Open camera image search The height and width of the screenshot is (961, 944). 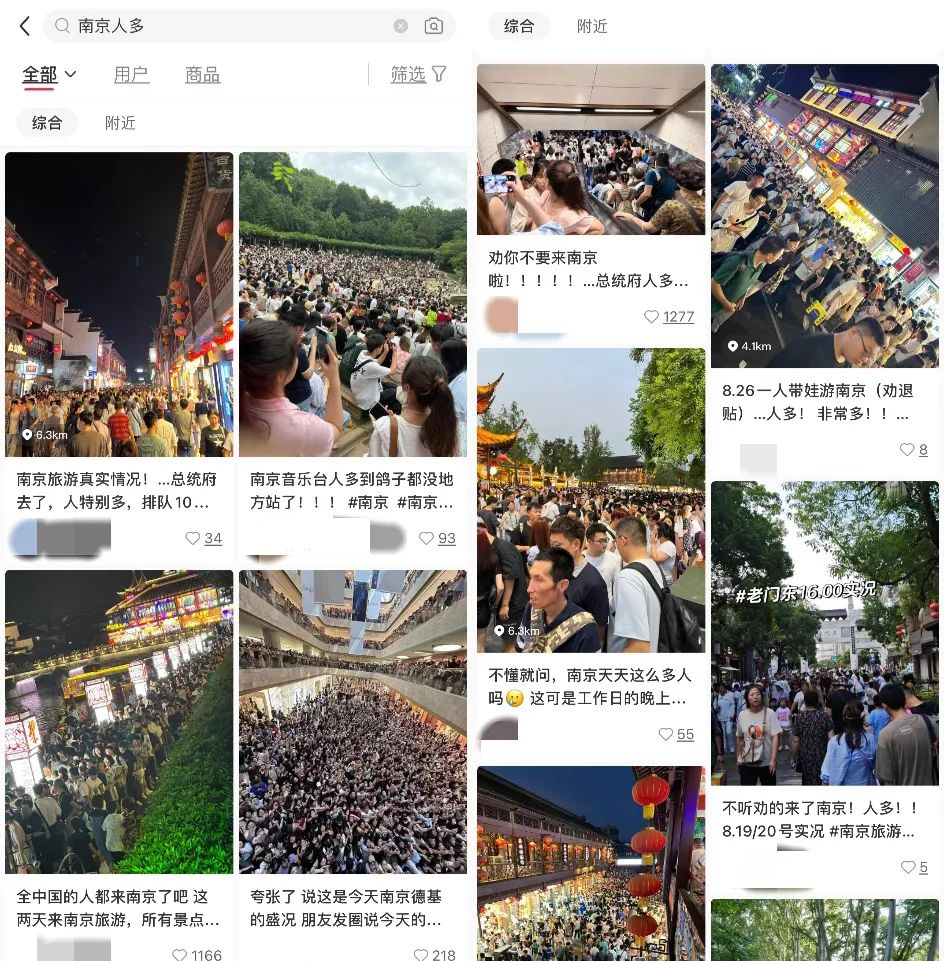tap(433, 27)
